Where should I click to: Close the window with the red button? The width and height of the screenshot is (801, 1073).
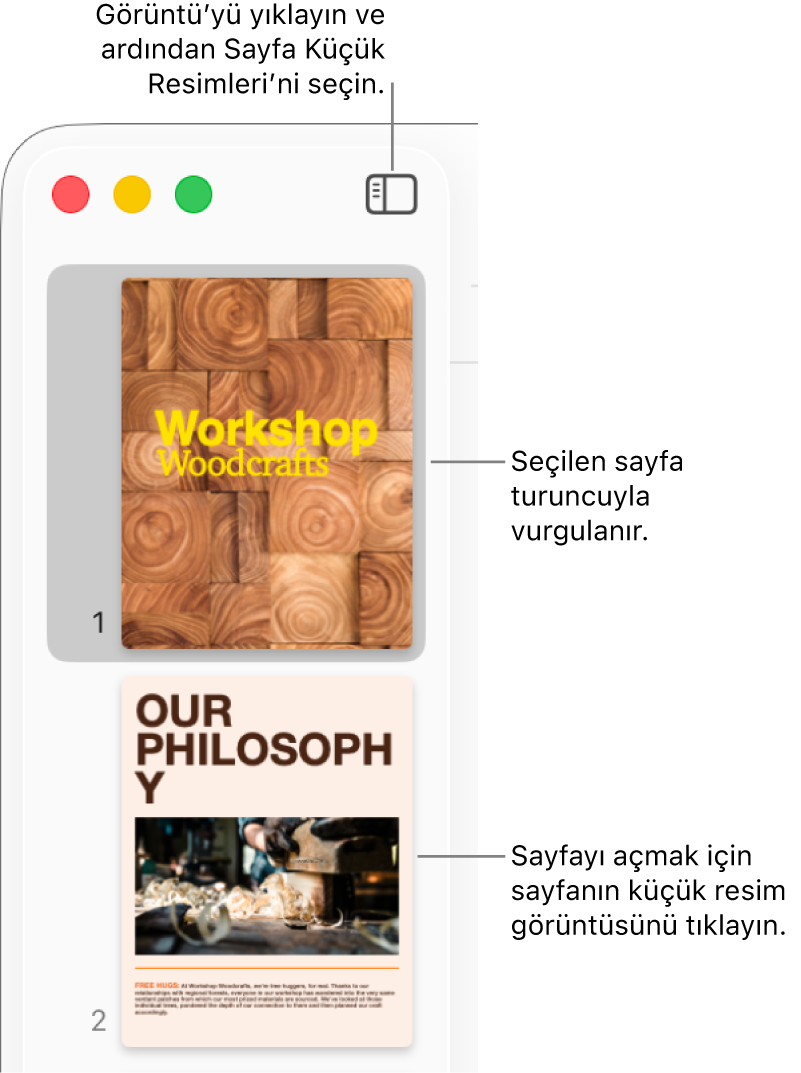[x=71, y=194]
